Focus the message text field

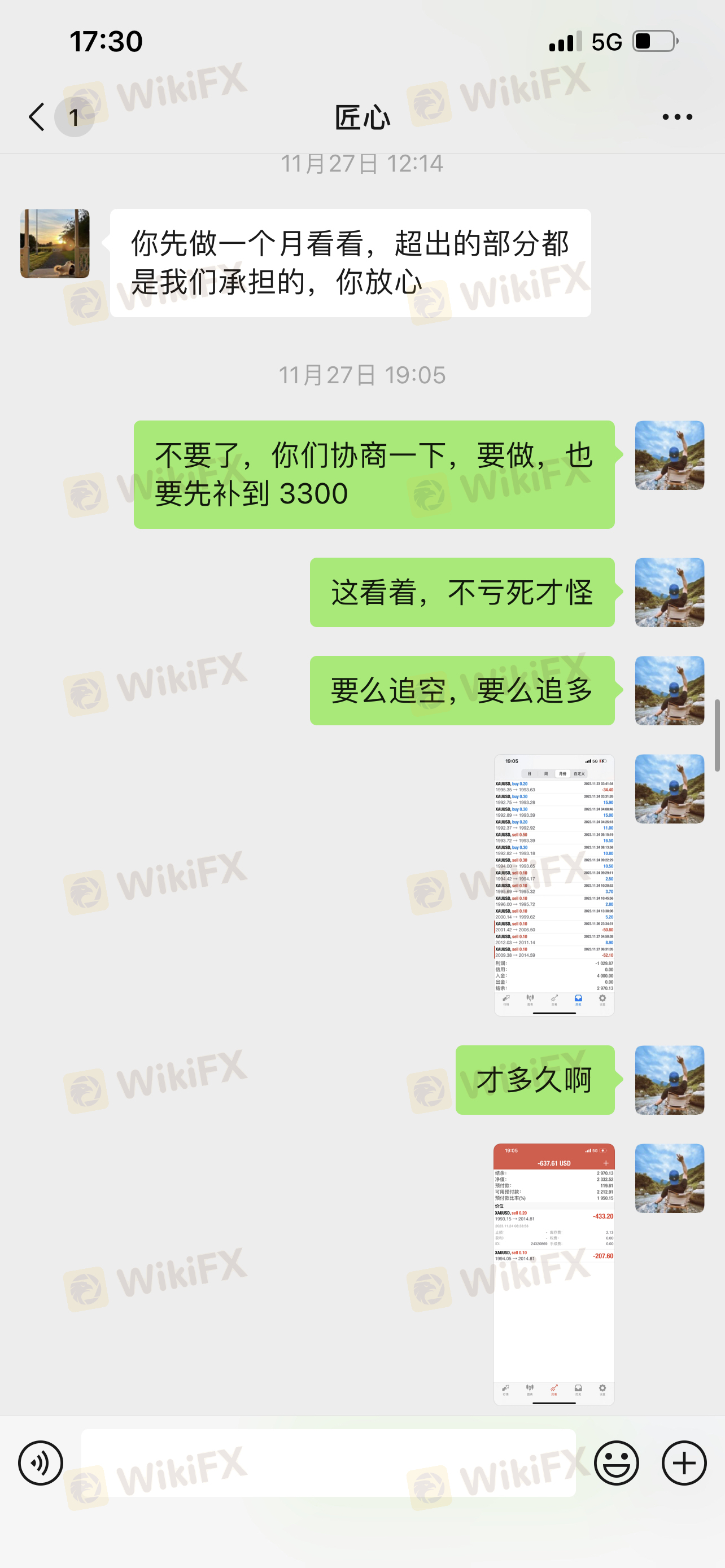tap(329, 1462)
